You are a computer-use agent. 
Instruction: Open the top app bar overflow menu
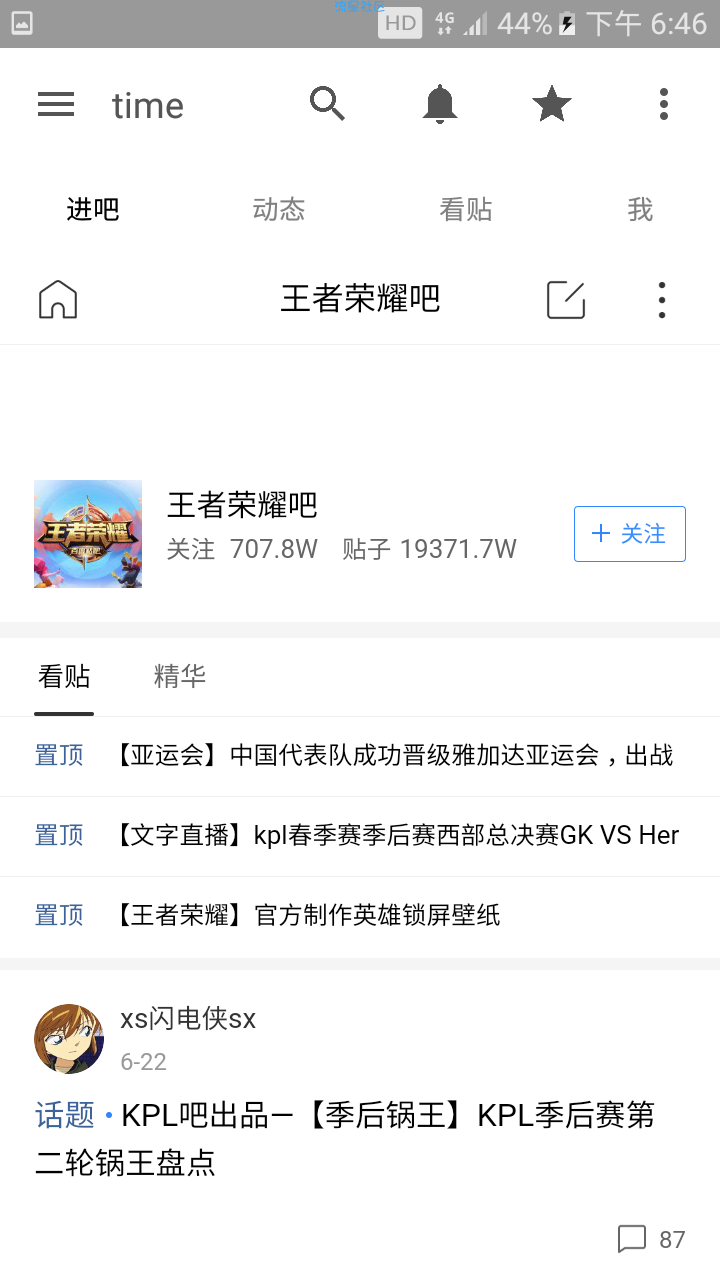(663, 104)
